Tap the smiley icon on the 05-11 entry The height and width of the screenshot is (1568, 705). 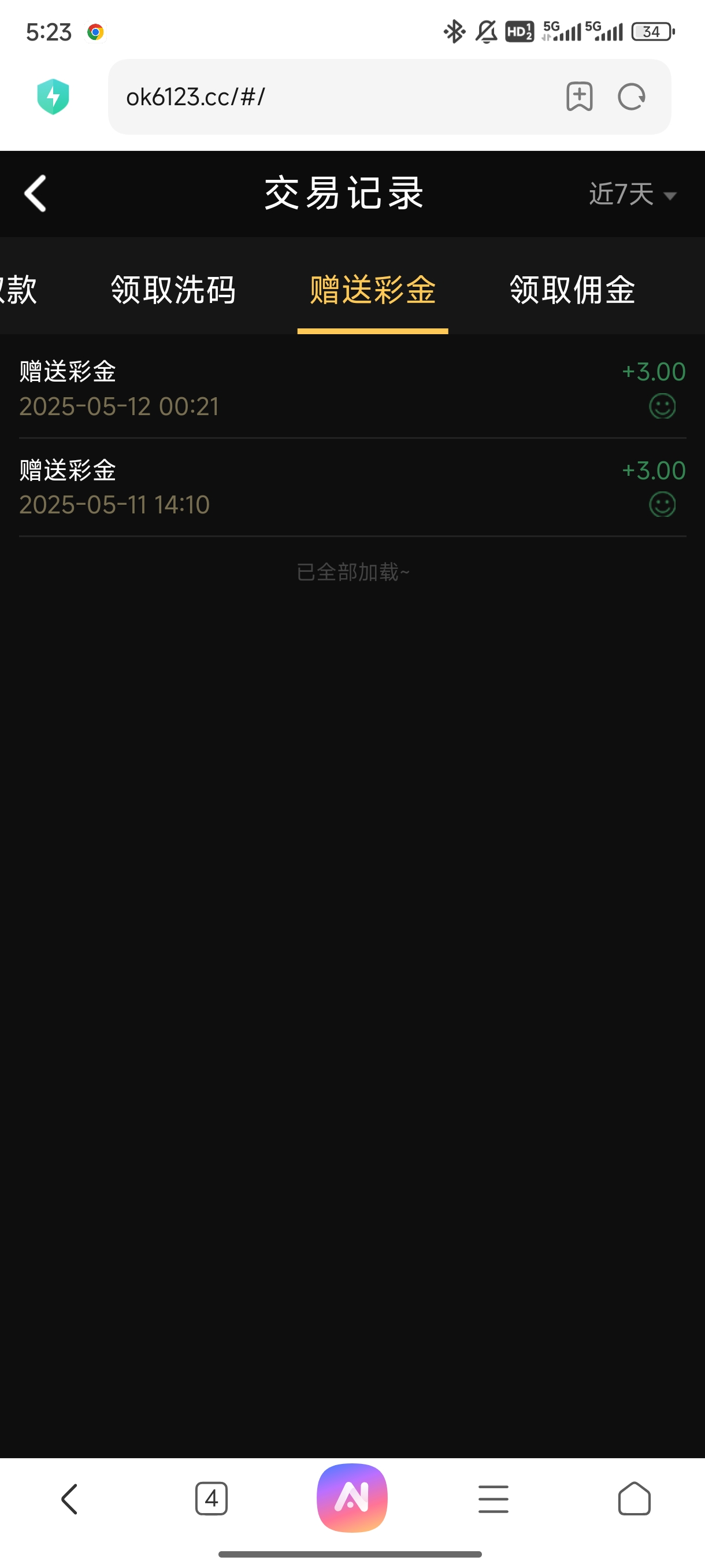(x=662, y=505)
